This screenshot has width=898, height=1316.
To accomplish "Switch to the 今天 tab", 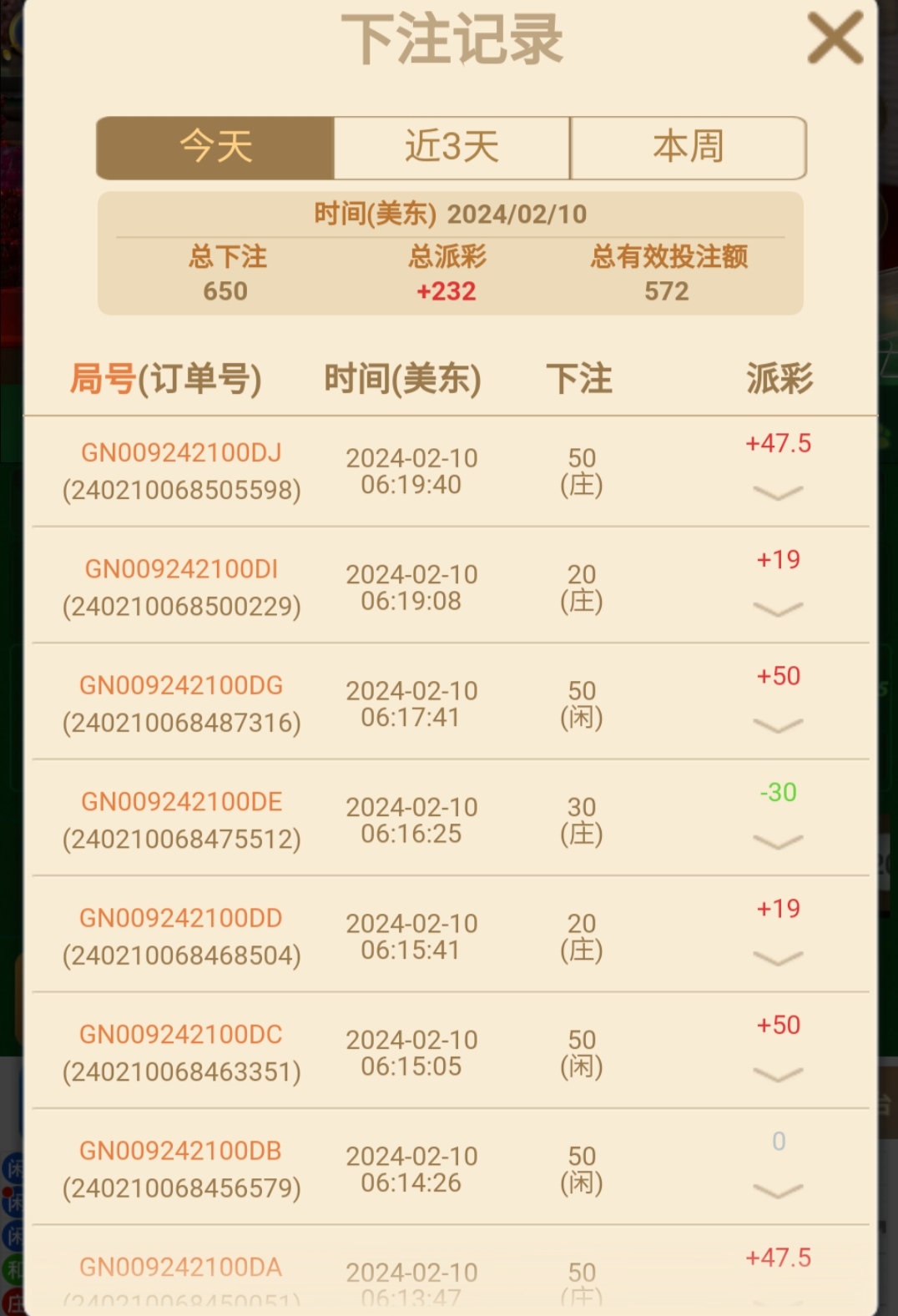I will (x=215, y=148).
